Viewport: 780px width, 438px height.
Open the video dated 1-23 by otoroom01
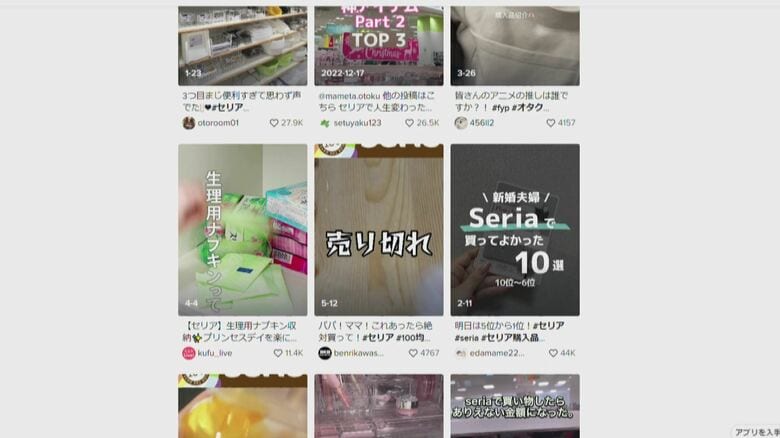click(242, 45)
